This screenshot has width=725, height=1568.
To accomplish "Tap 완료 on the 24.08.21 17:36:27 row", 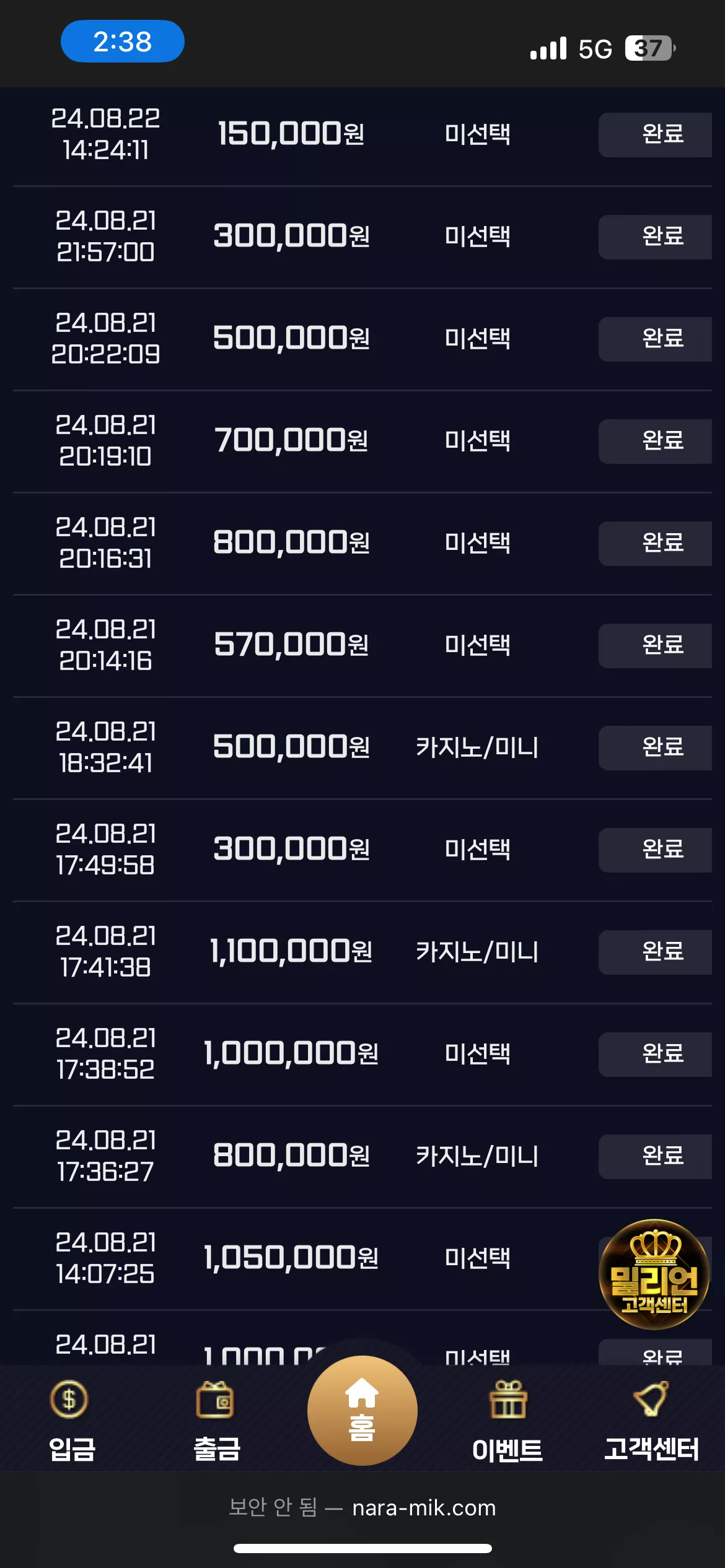I will click(x=655, y=1156).
